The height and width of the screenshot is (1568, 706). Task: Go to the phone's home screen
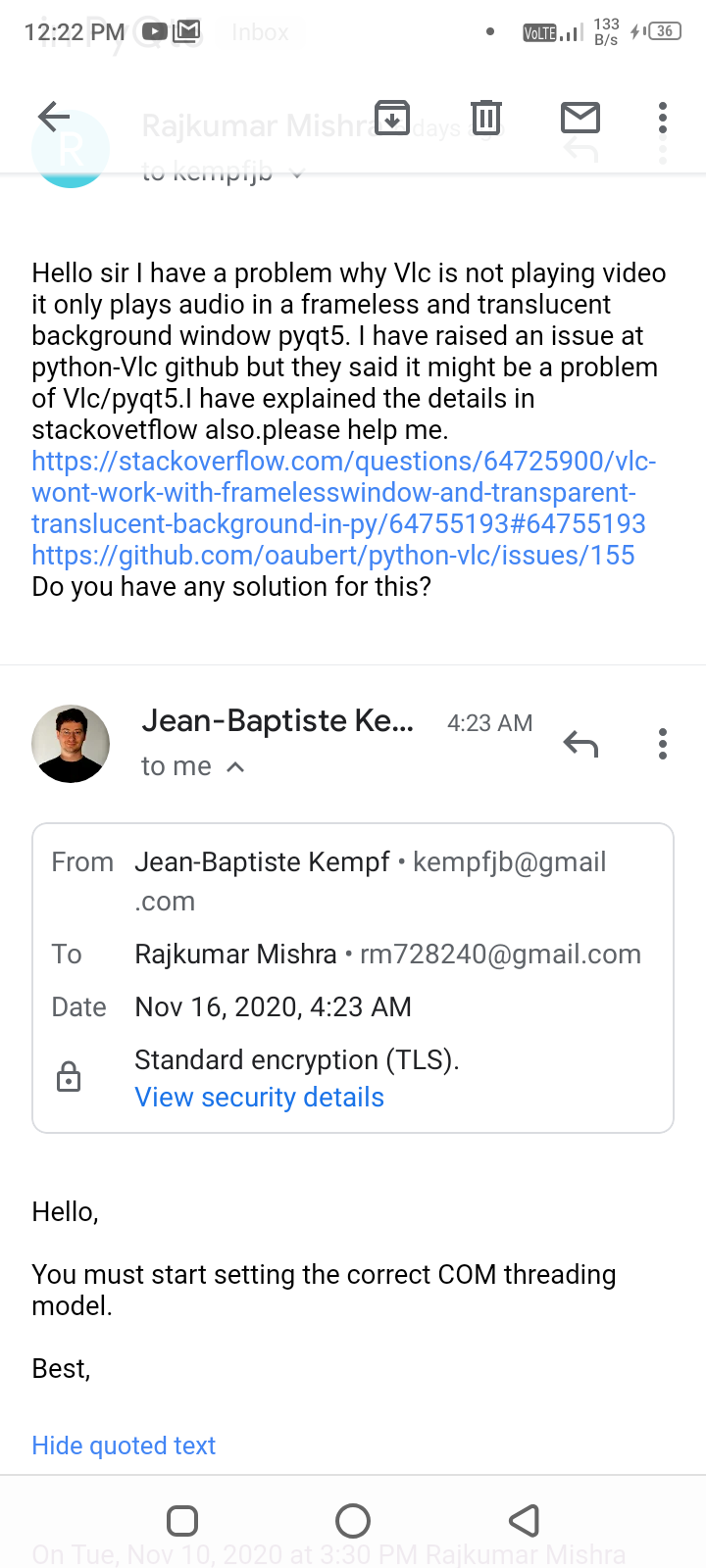click(353, 1521)
